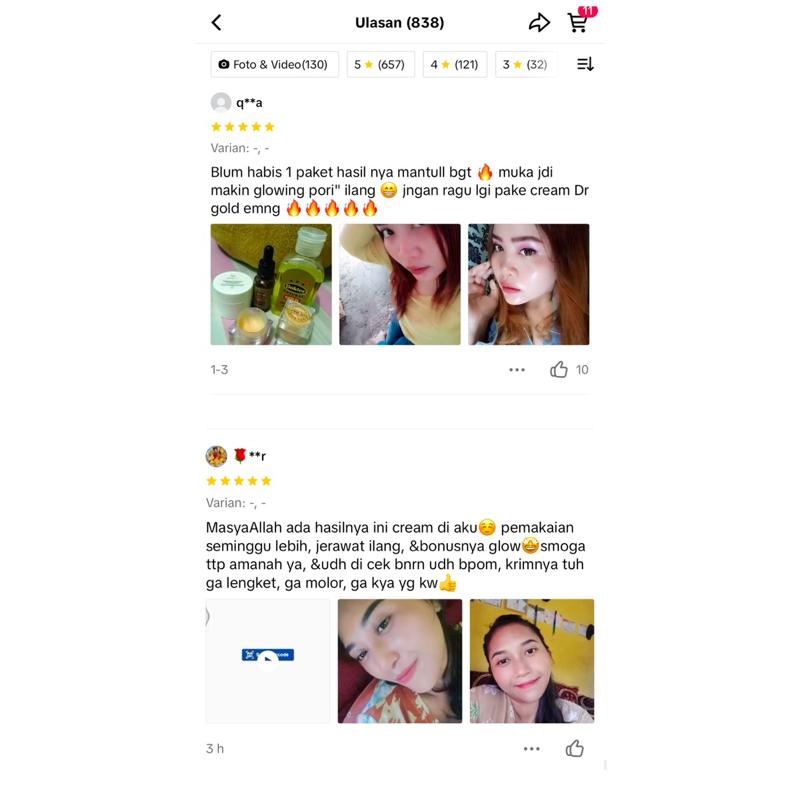The image size is (800, 800).
Task: Filter to 3-star reviews
Action: click(x=526, y=64)
